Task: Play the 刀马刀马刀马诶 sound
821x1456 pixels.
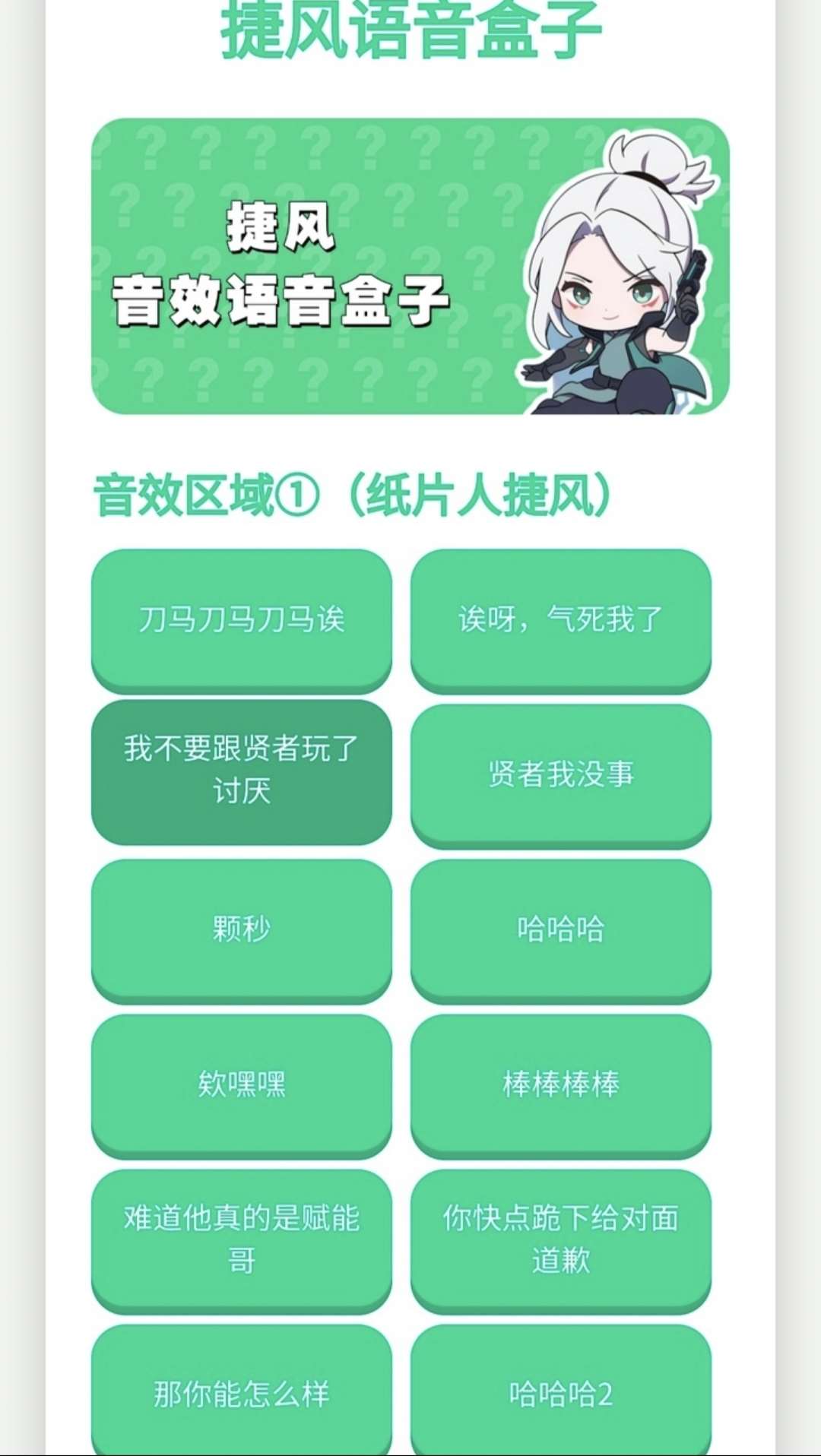Action: pos(242,619)
